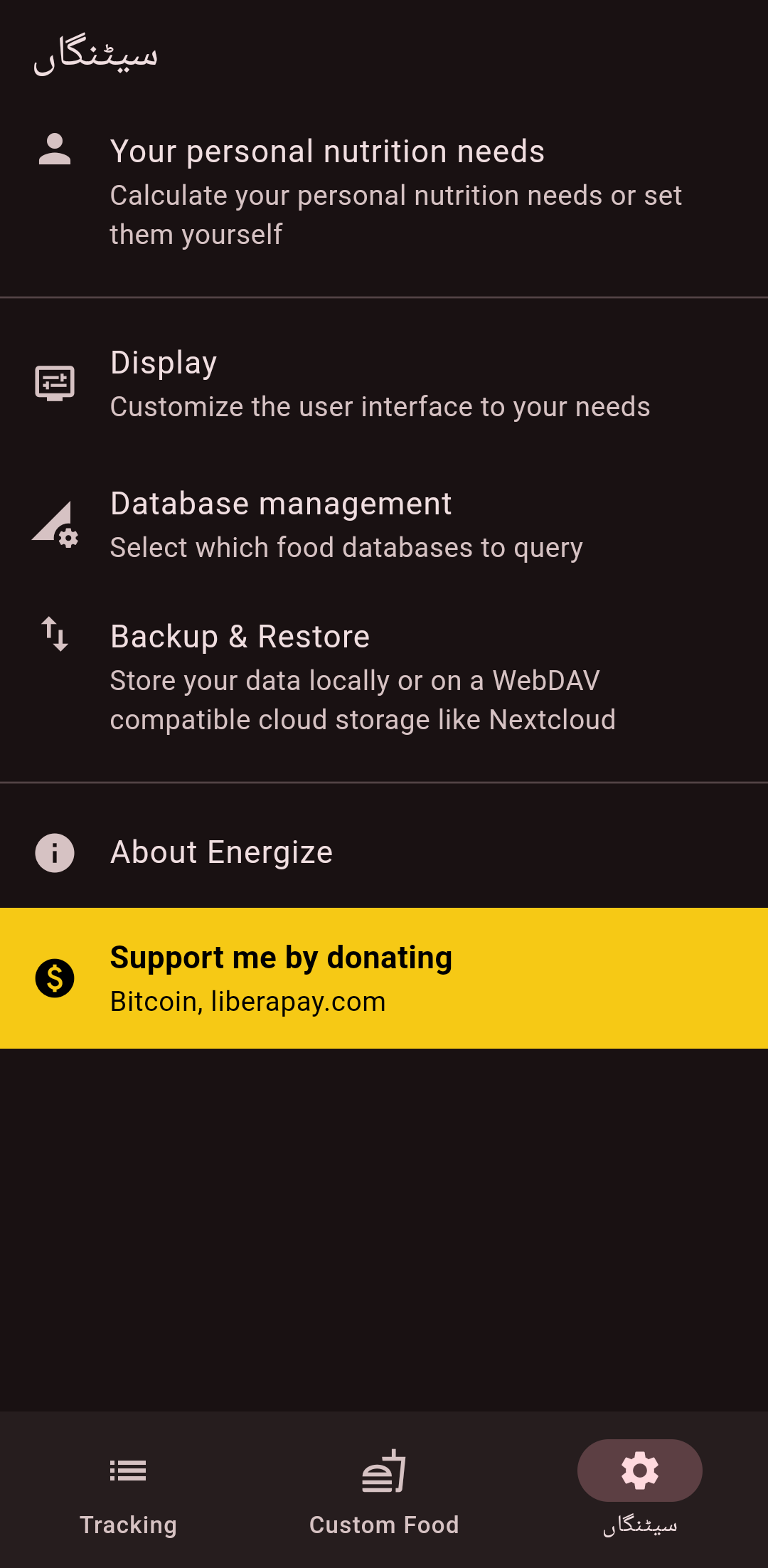768x1568 pixels.
Task: Open Display settings
Action: click(x=384, y=384)
